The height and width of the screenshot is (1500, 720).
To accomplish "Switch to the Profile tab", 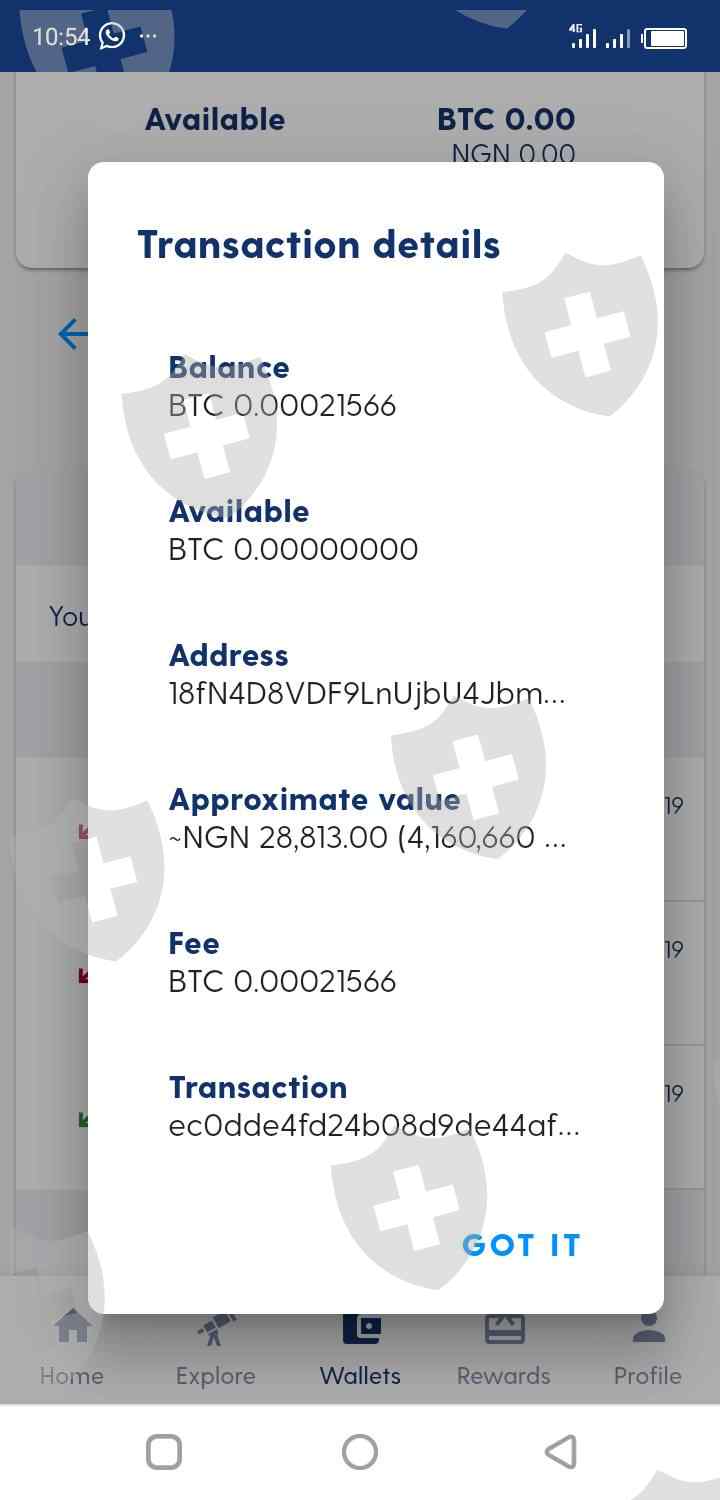I will click(x=648, y=1348).
